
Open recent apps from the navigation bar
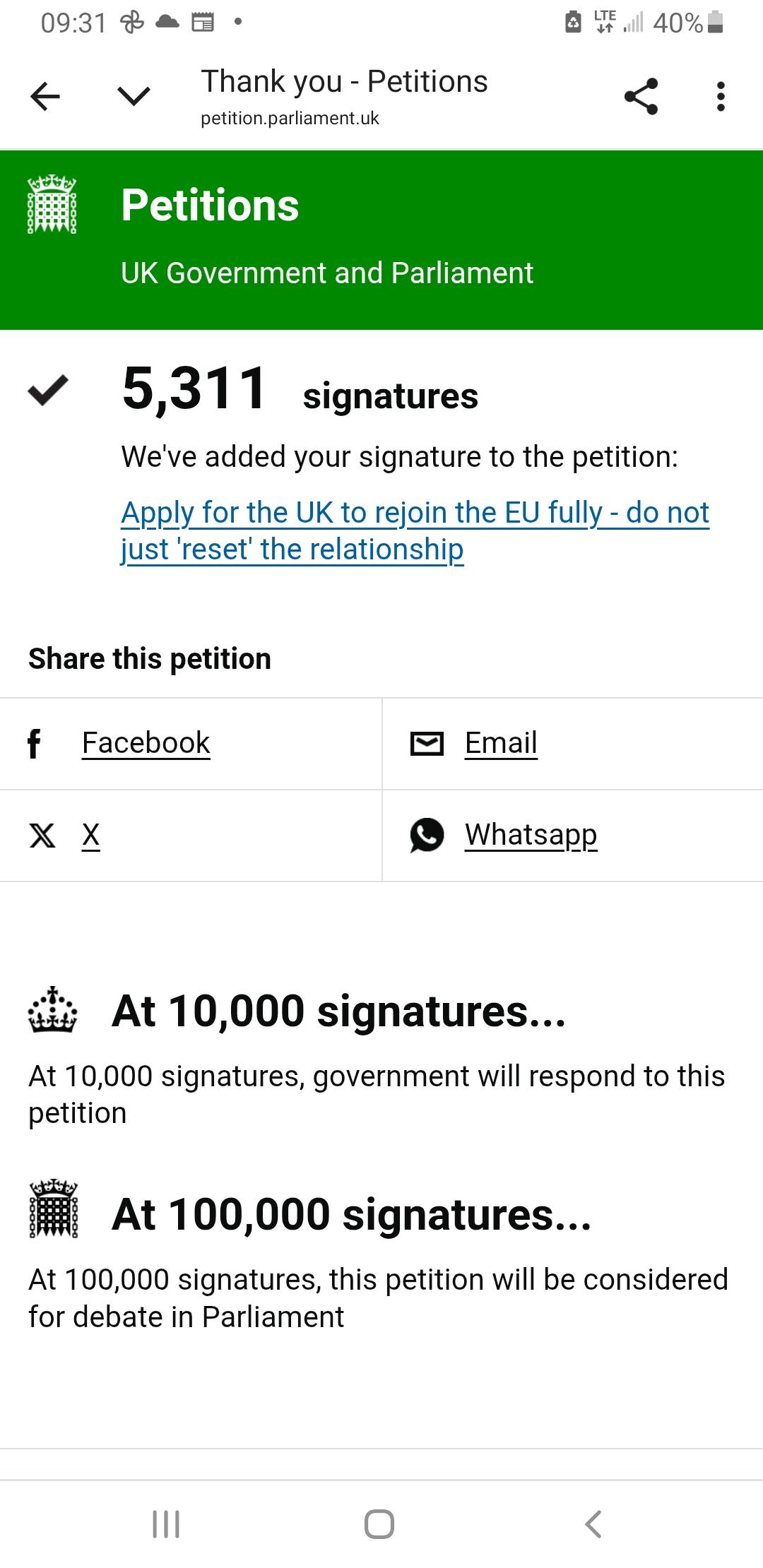coord(166,1524)
